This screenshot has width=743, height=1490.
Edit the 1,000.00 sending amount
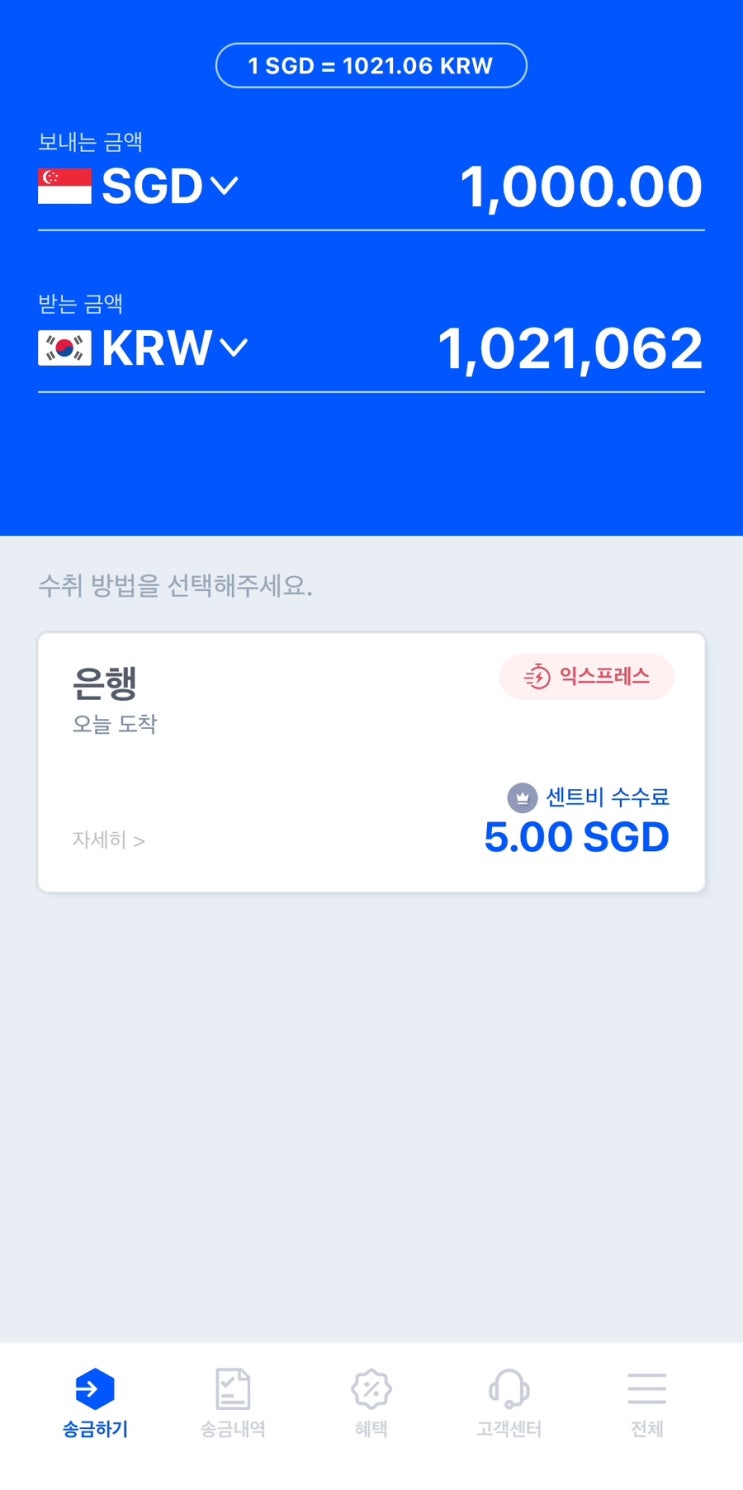pos(581,187)
